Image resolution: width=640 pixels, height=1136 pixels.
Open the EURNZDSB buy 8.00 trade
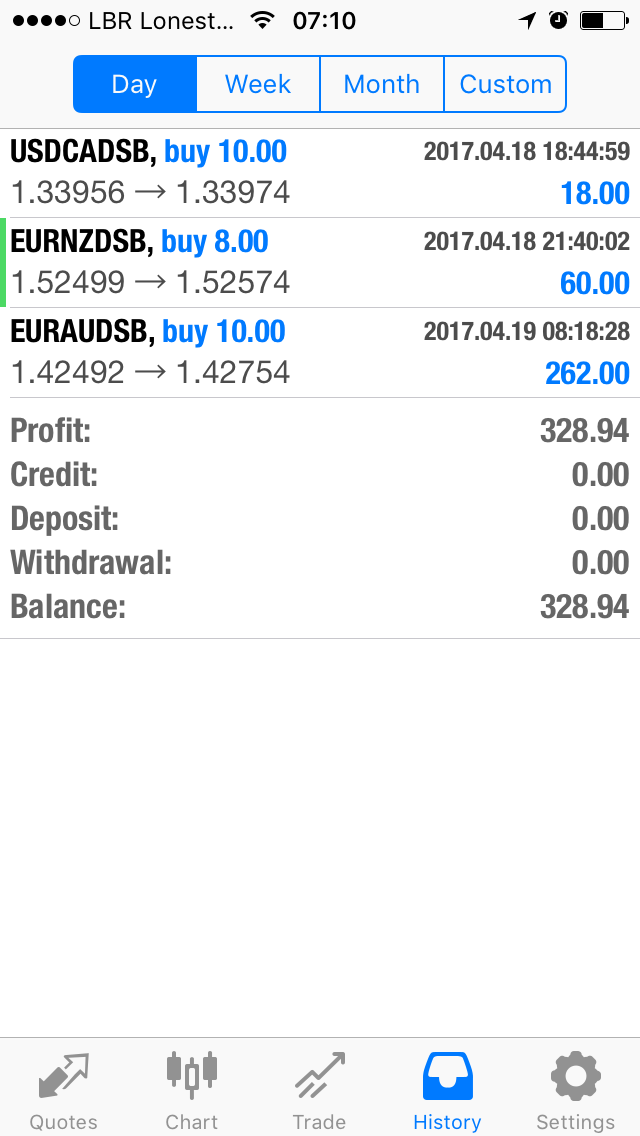320,263
